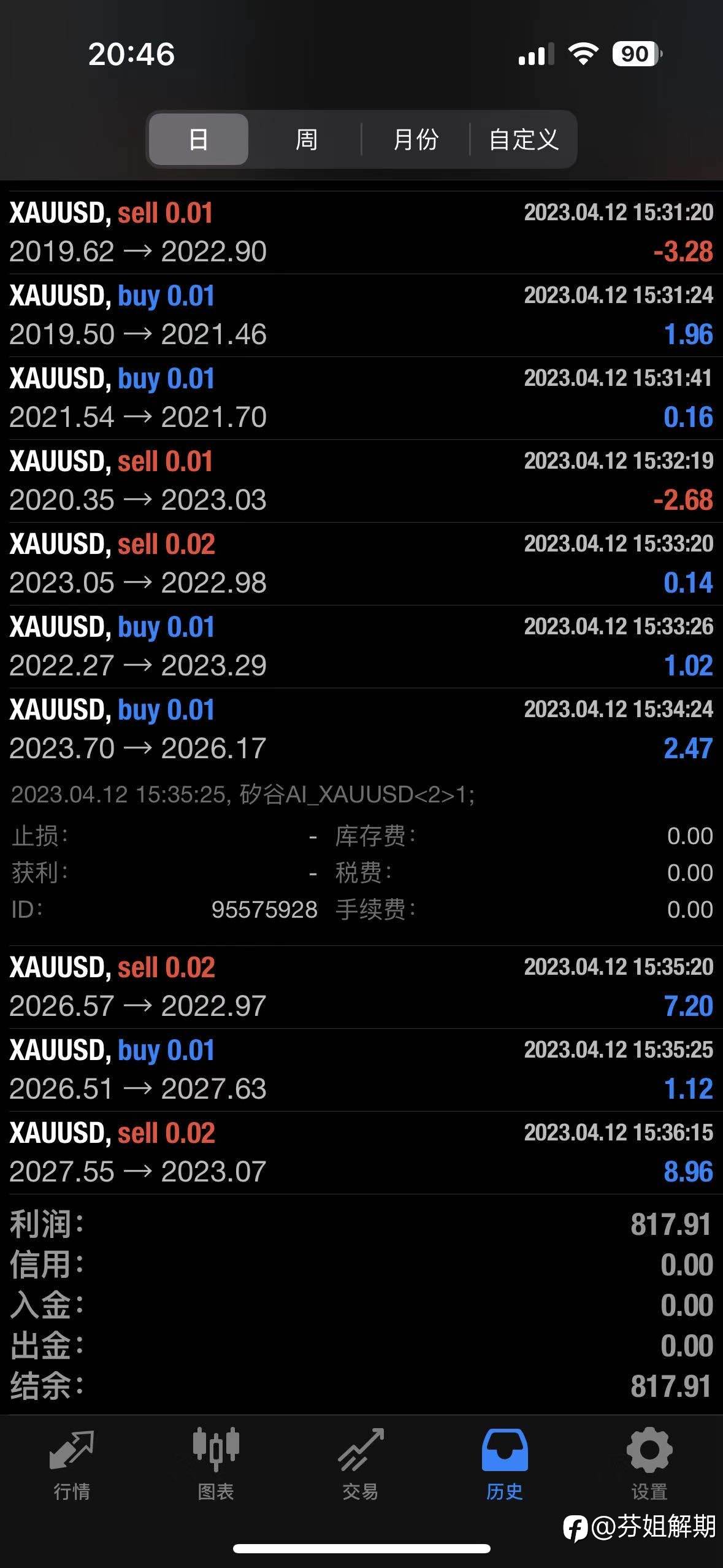Select the 日 (day) period filter
The height and width of the screenshot is (1568, 723).
[x=198, y=139]
